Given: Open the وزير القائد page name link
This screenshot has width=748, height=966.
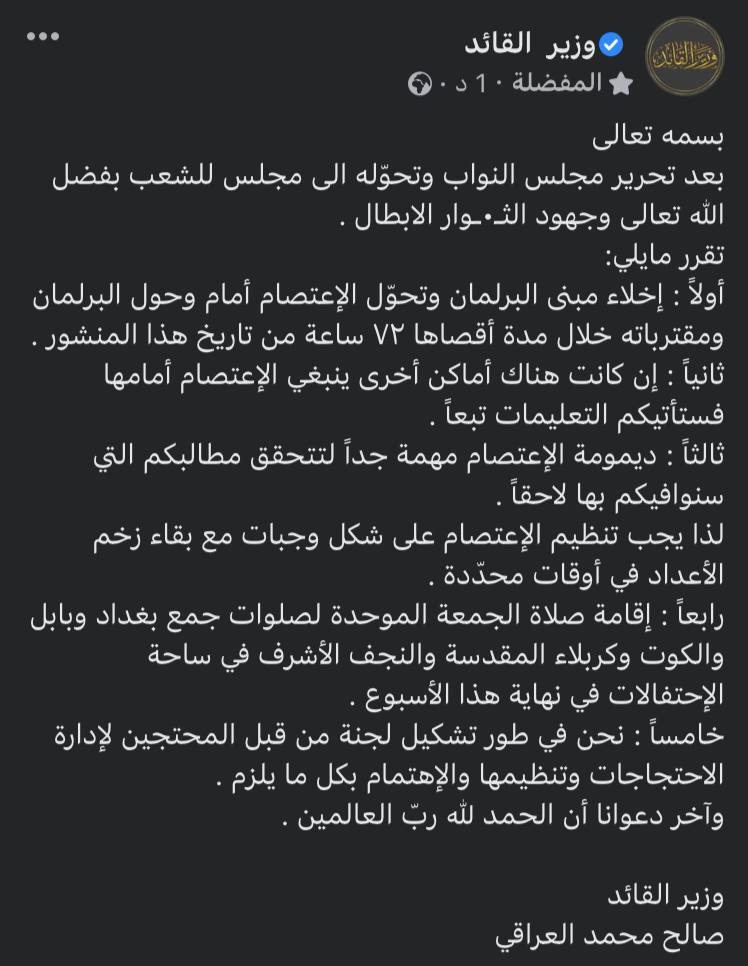Looking at the screenshot, I should tap(529, 45).
